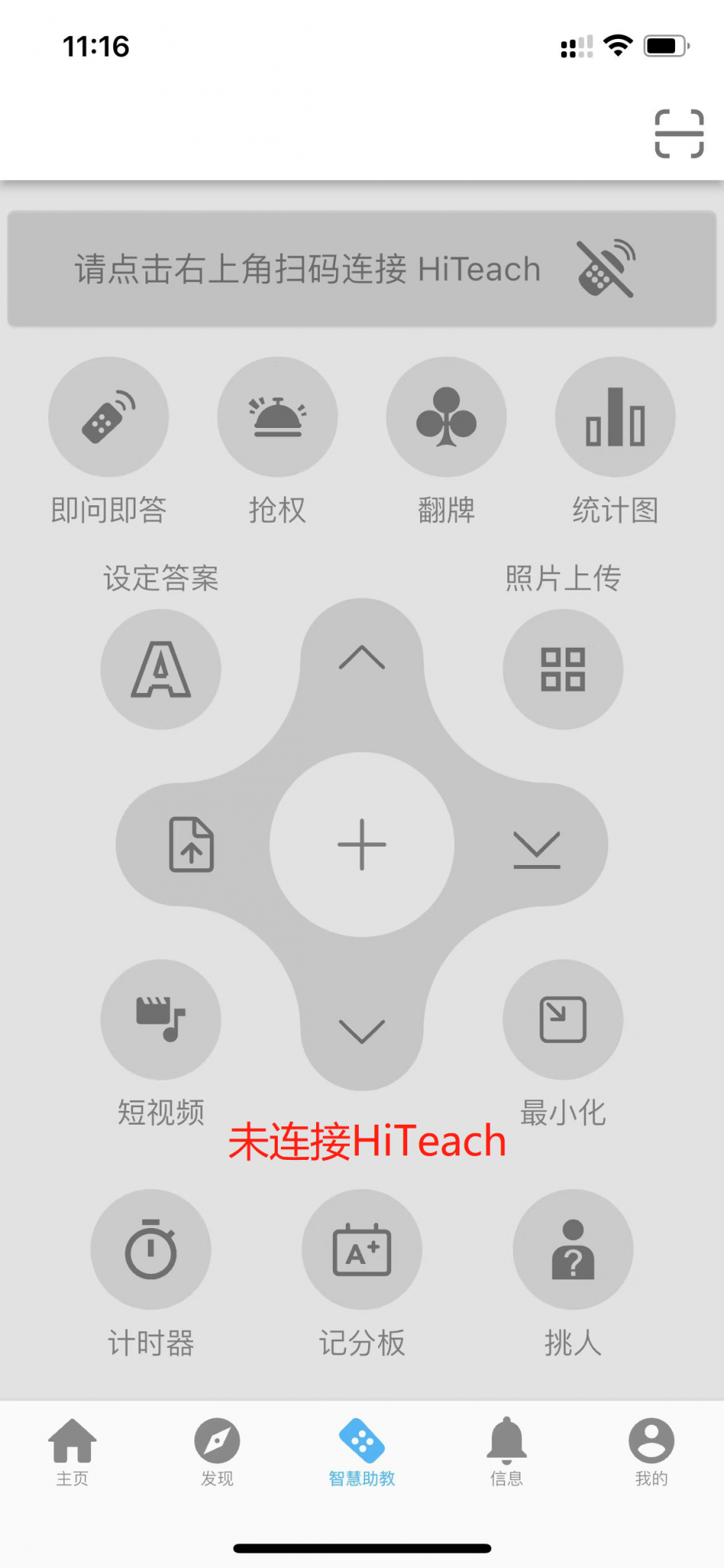Go to the 发现 discover tab
The width and height of the screenshot is (724, 1568).
[217, 1451]
